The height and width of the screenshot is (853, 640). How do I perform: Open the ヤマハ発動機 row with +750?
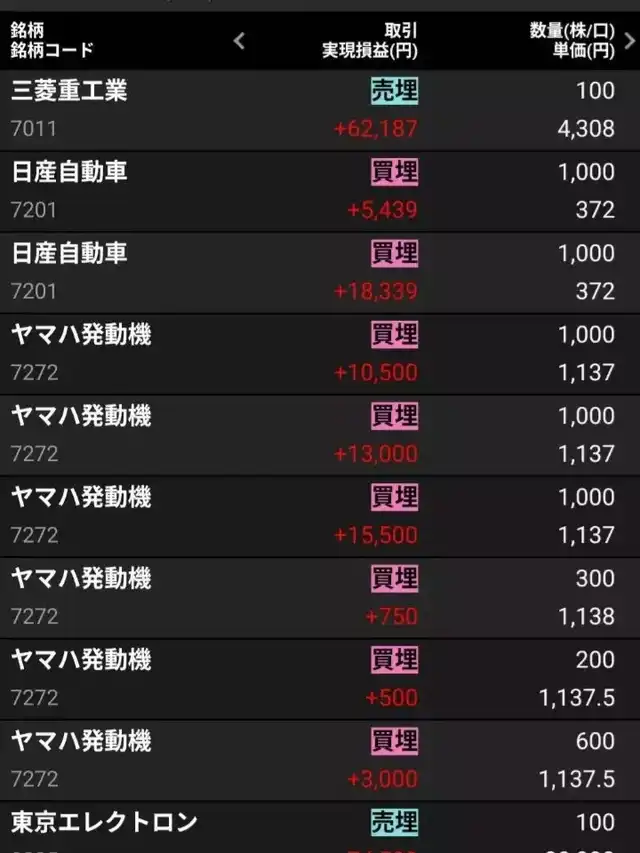[320, 597]
